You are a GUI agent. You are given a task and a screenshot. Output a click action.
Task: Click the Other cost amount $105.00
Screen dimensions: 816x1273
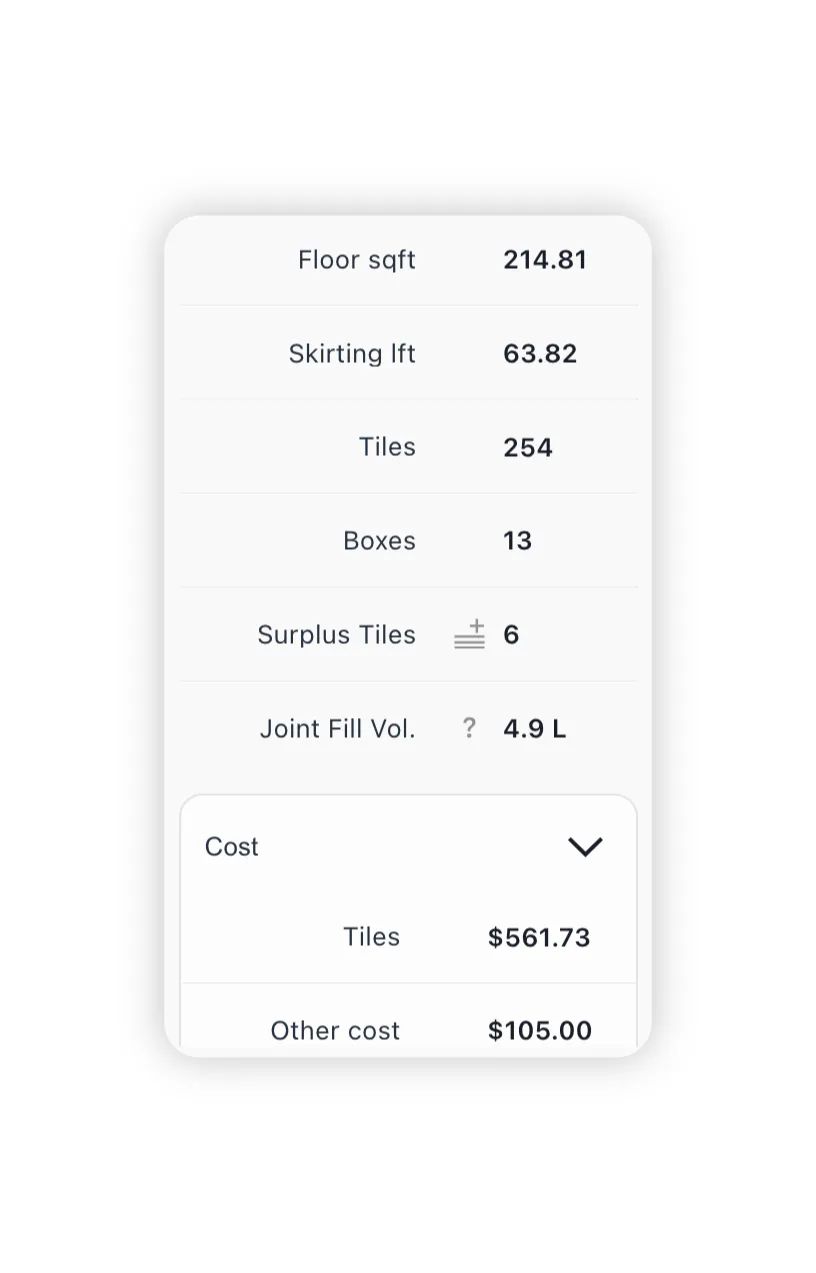(x=540, y=1030)
